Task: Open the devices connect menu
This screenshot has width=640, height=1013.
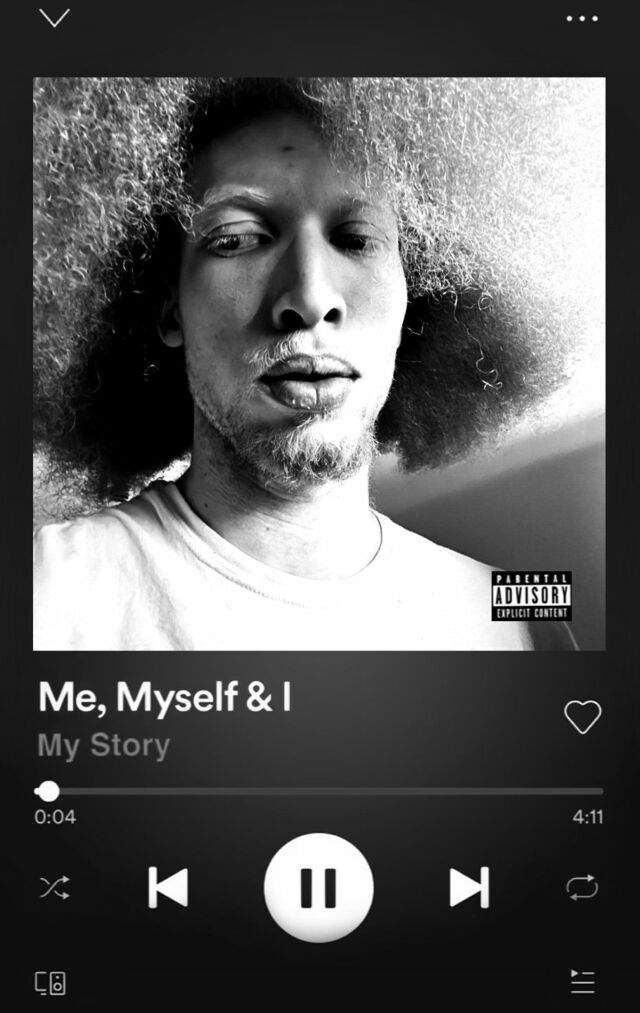Action: click(x=51, y=982)
